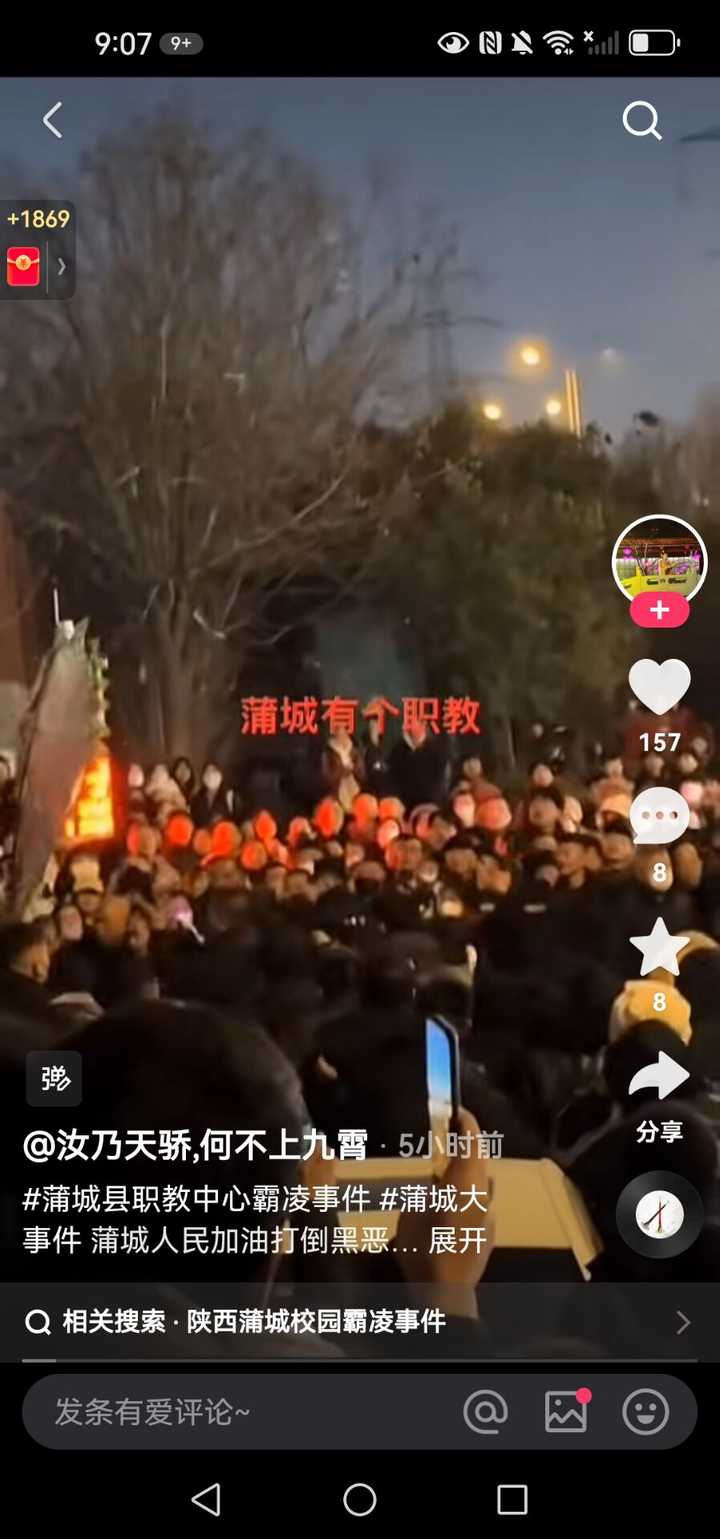Like the video with the heart icon

point(659,688)
